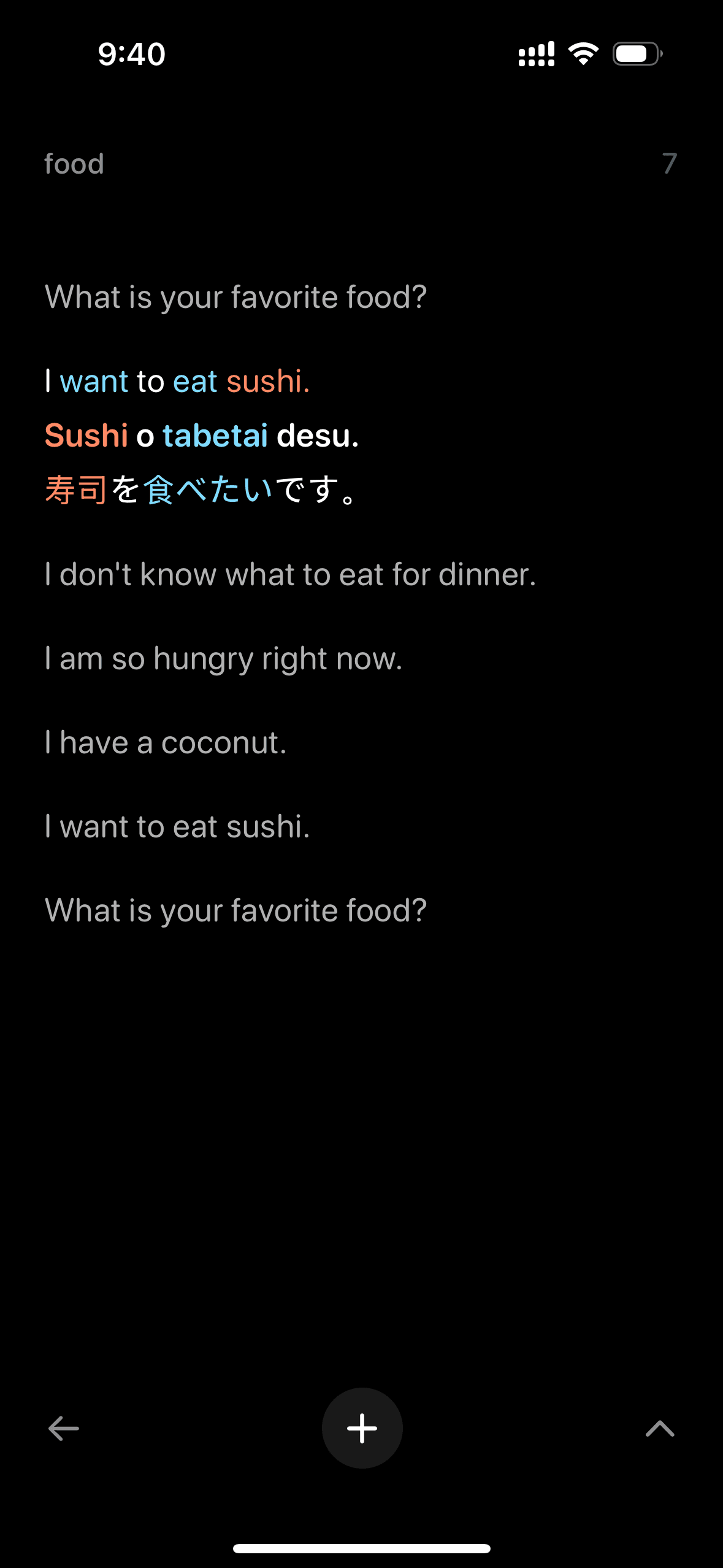Tap the 'food' deck title

coord(74,163)
